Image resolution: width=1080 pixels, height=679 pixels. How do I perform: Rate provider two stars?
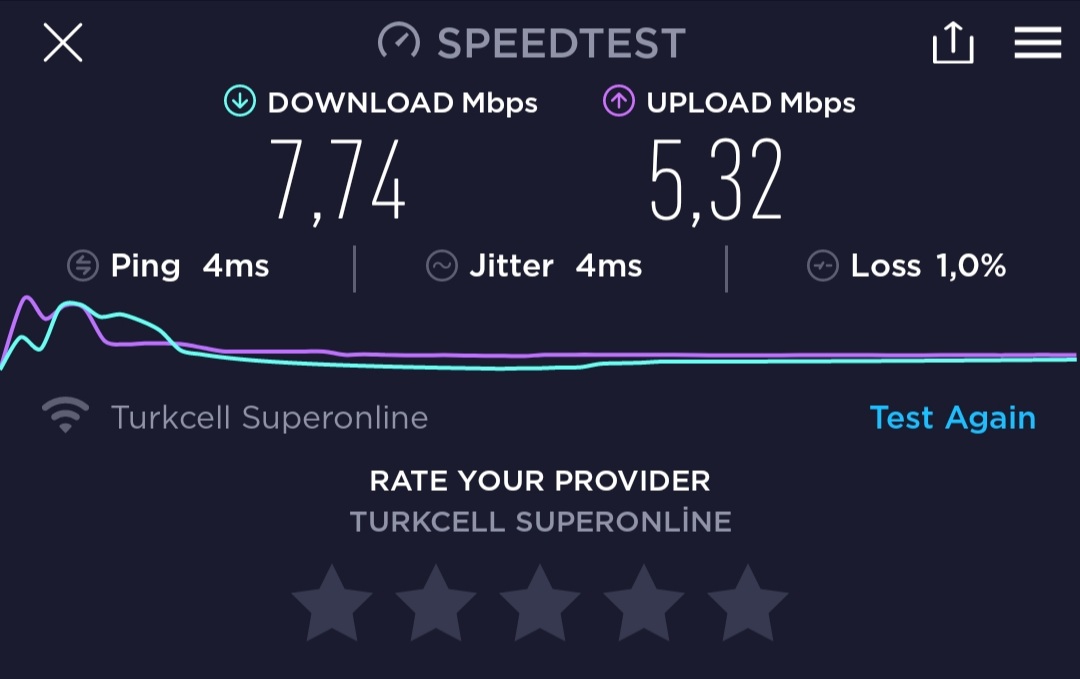436,603
